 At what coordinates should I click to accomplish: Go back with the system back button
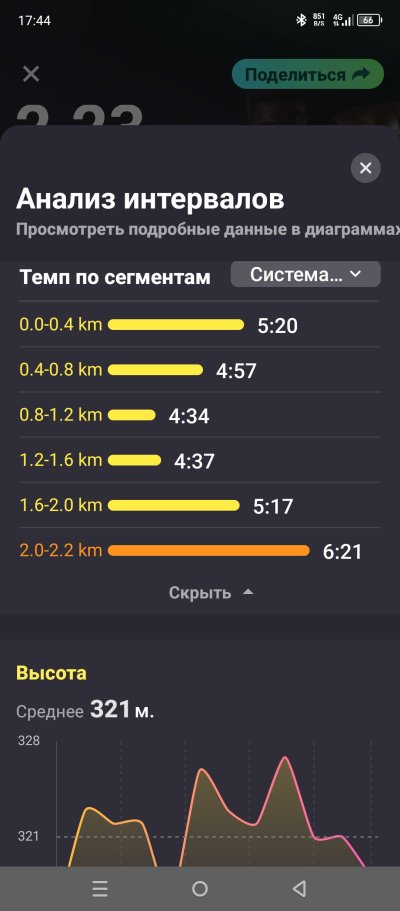coord(299,888)
